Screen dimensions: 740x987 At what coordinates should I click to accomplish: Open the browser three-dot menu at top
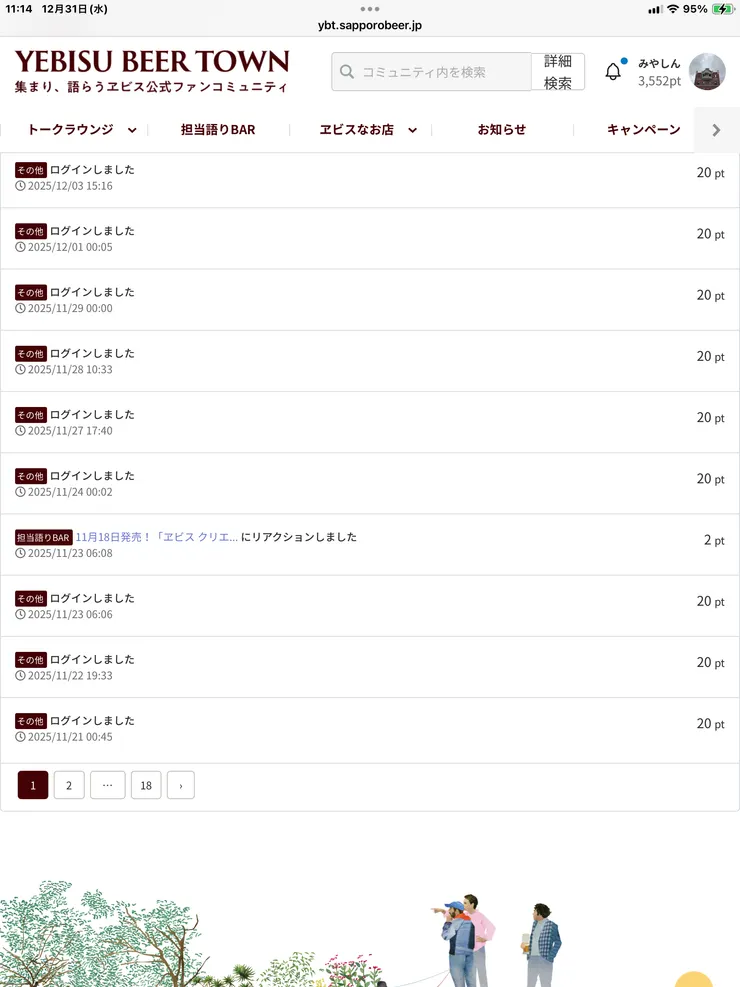point(370,9)
